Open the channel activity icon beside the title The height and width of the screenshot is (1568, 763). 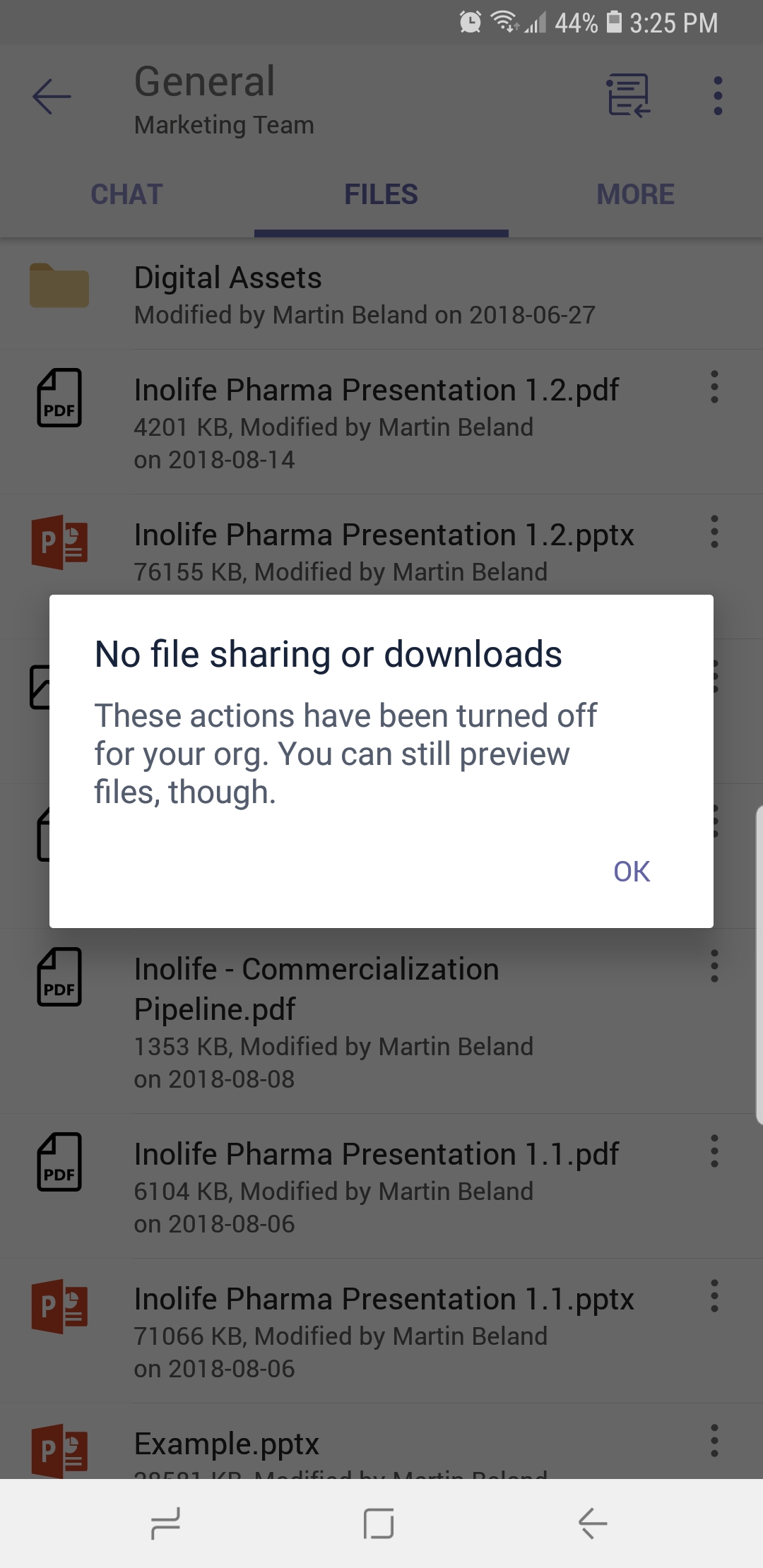[x=628, y=96]
